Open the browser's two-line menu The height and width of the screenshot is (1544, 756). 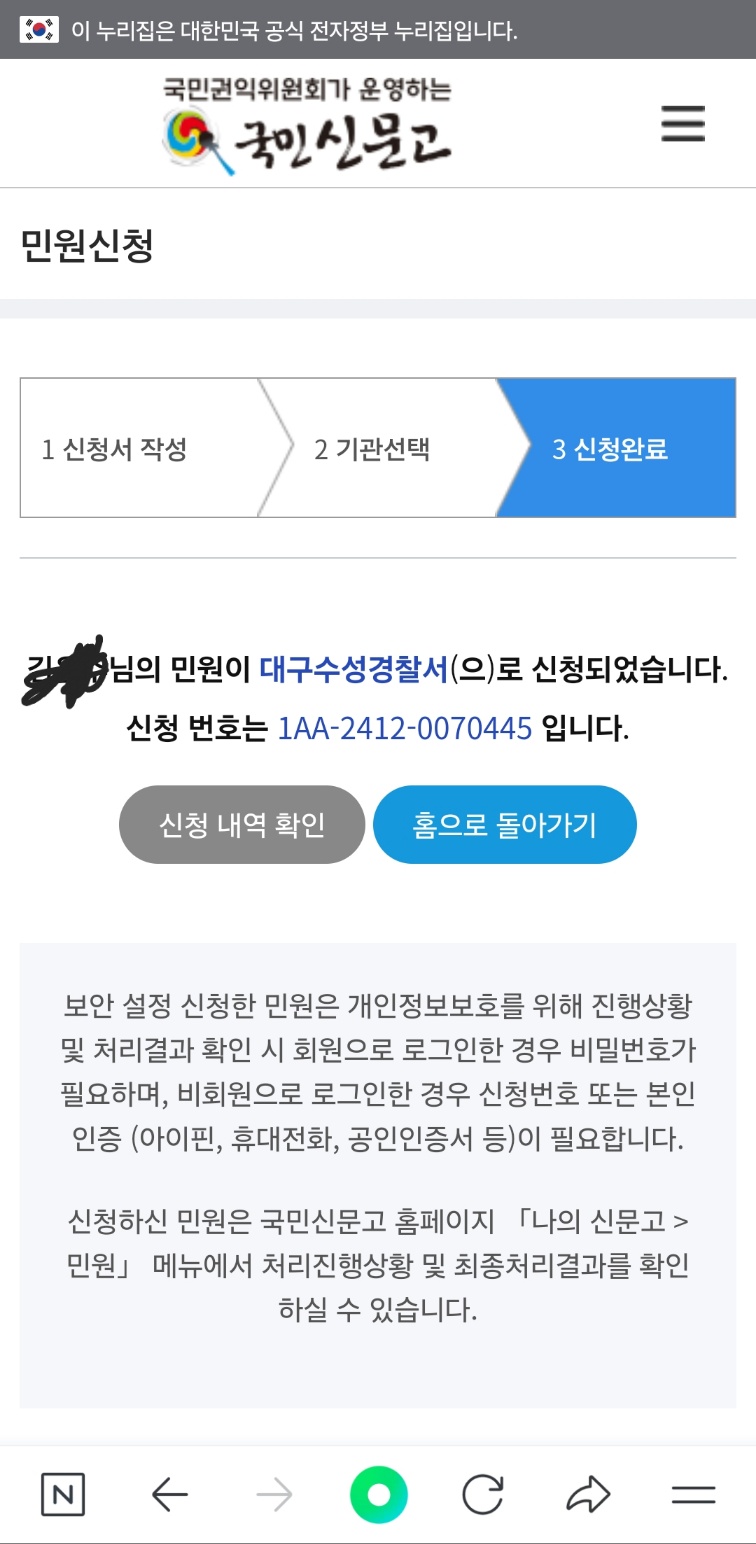(x=693, y=1495)
